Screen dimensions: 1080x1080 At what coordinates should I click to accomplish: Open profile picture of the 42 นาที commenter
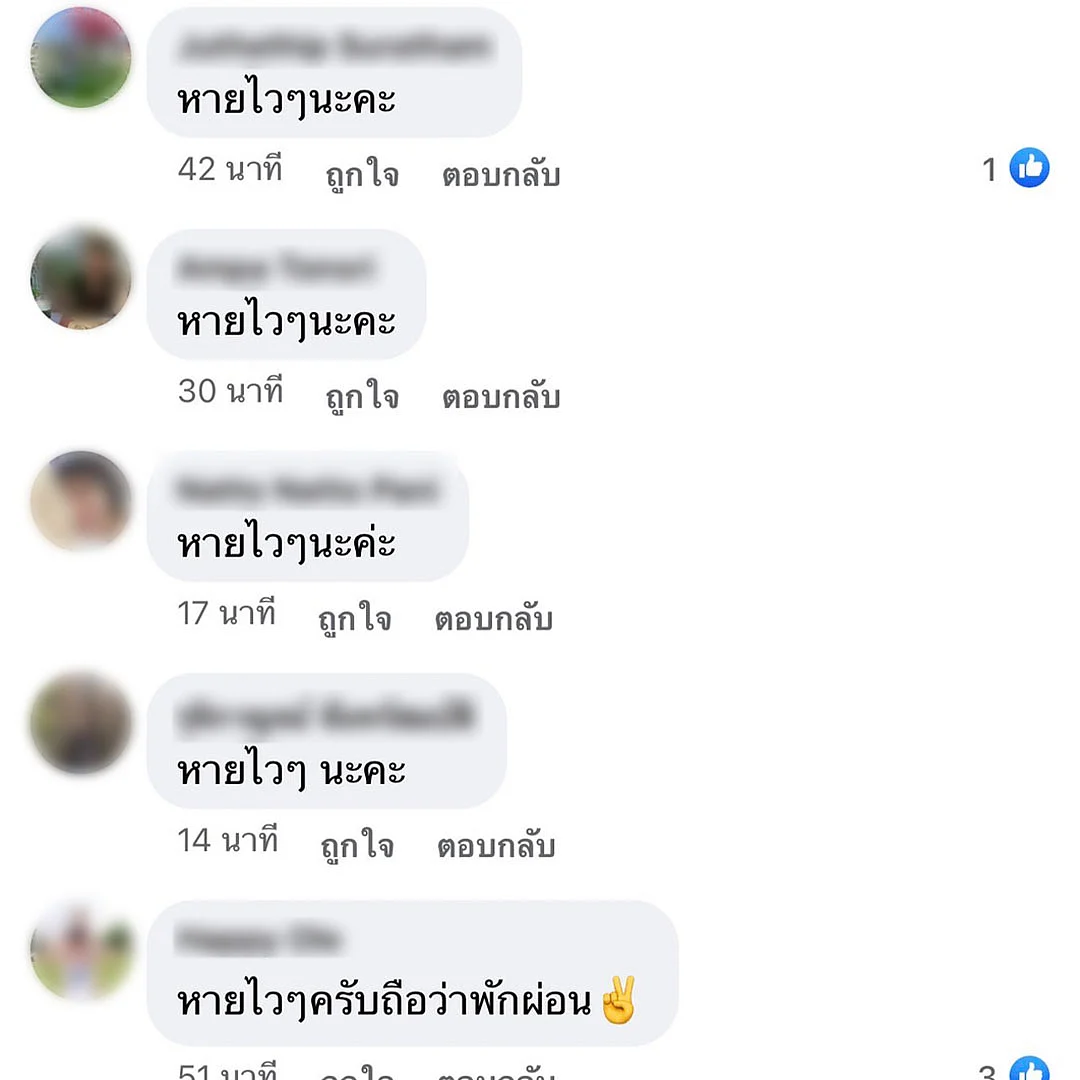[81, 58]
